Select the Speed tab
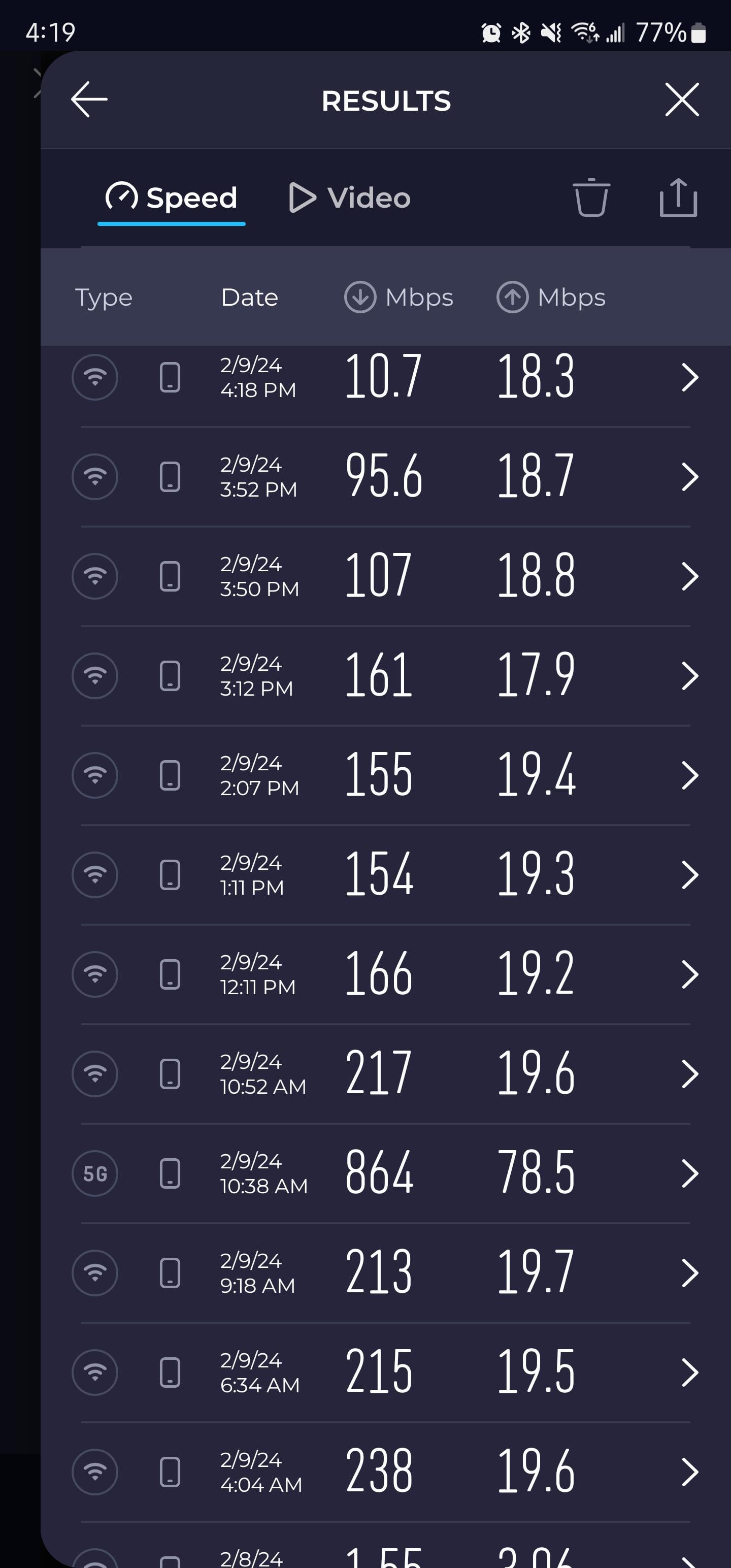This screenshot has height=1568, width=731. (x=172, y=198)
